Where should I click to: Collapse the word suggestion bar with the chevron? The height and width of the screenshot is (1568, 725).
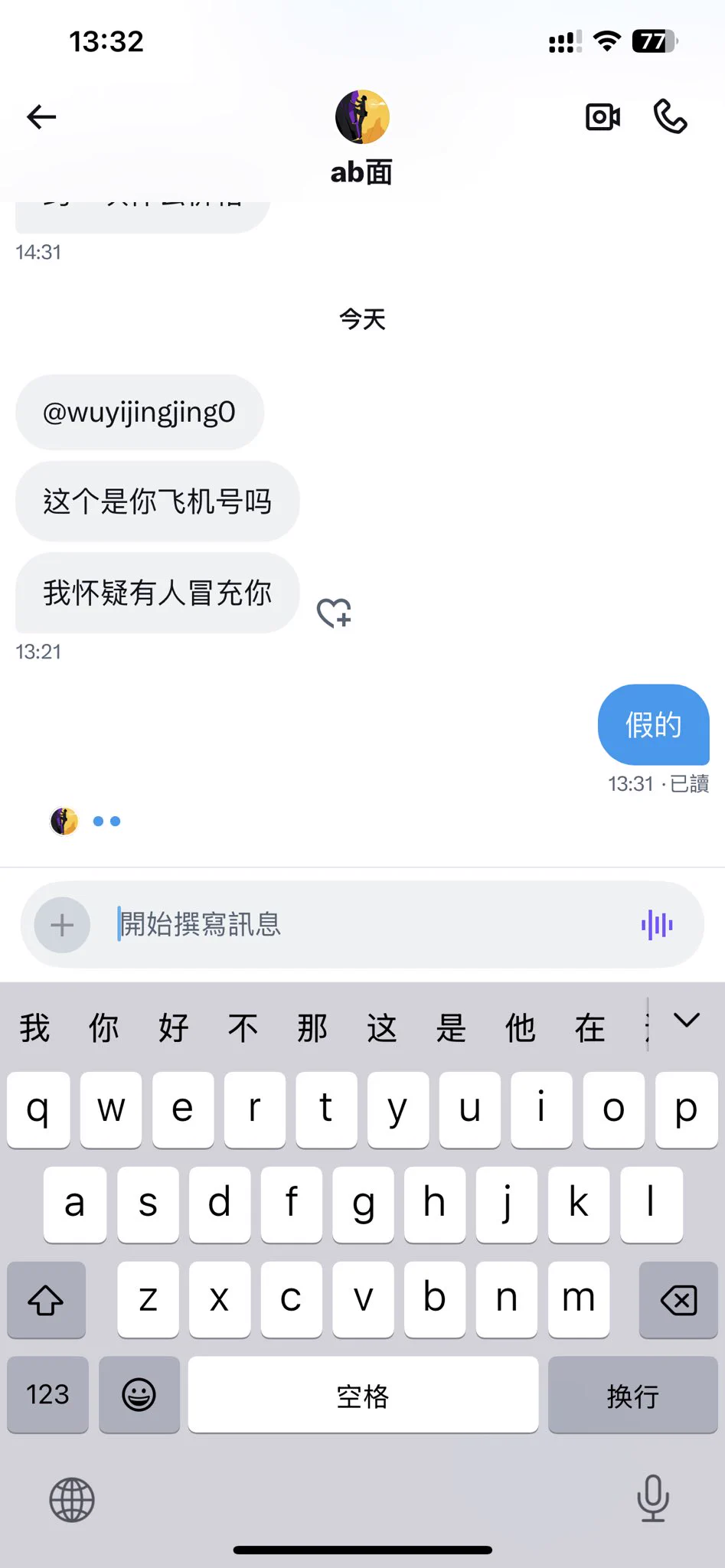point(686,1021)
